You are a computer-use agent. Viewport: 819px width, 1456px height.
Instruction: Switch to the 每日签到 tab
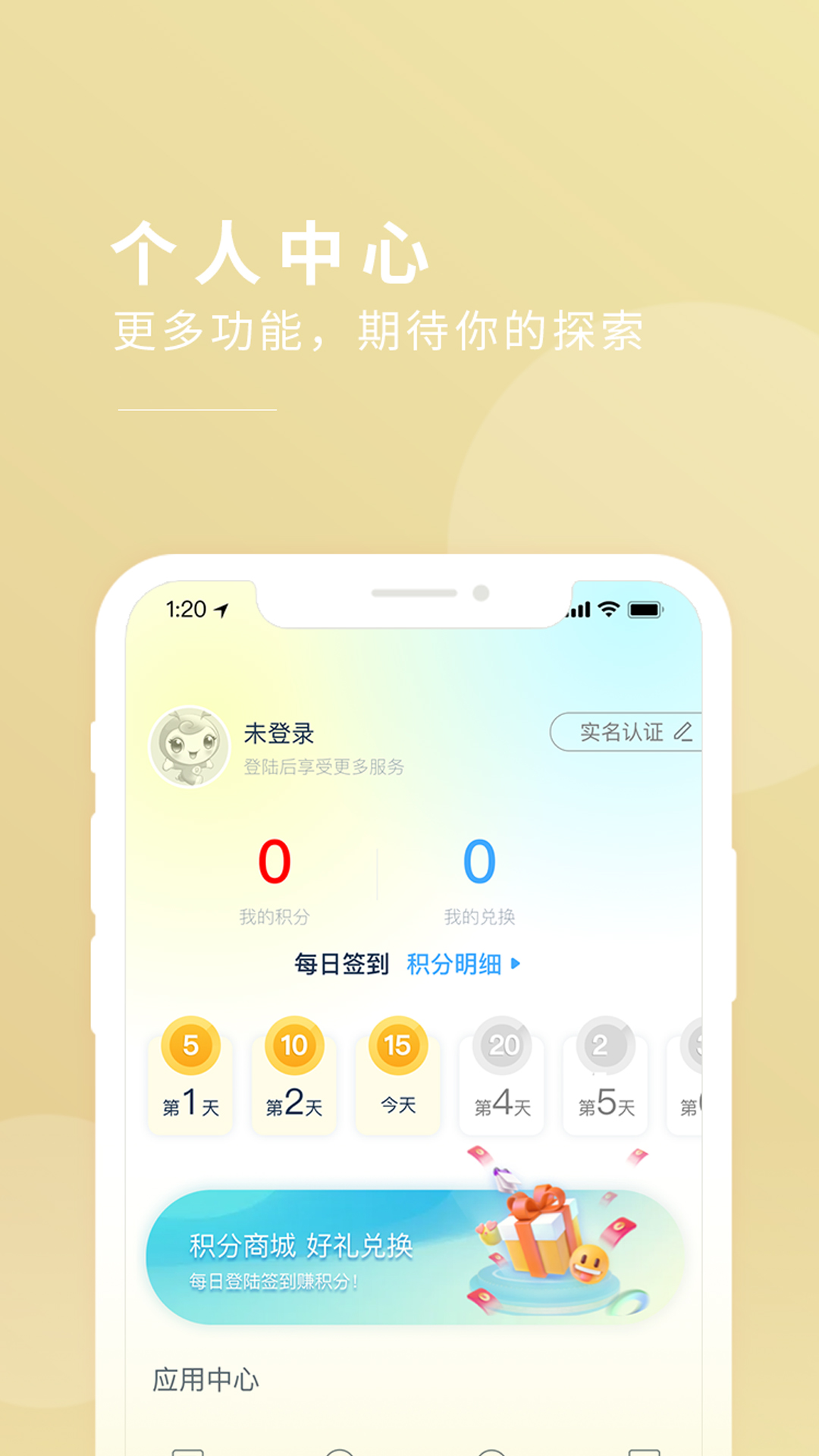pyautogui.click(x=340, y=965)
